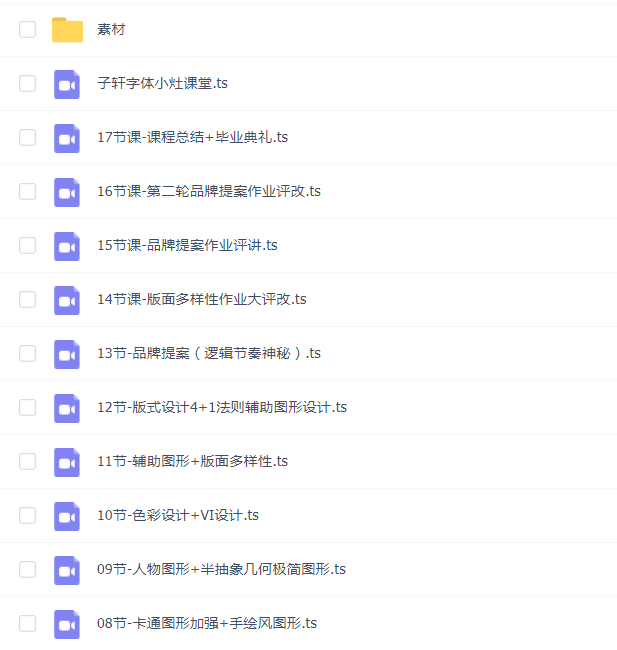This screenshot has height=650, width=617.
Task: Select the checkbox for 素材 folder
Action: (x=27, y=30)
